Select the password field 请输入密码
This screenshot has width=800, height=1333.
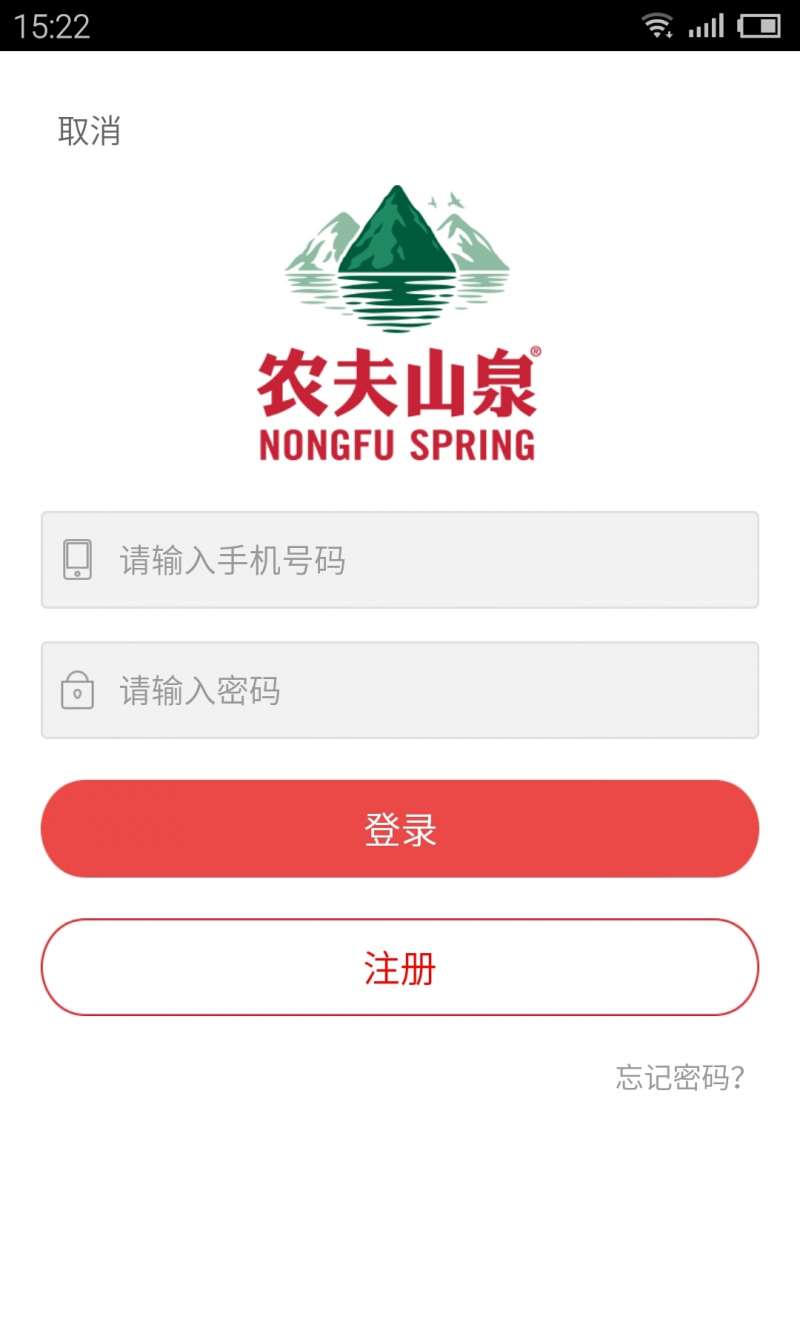click(400, 690)
